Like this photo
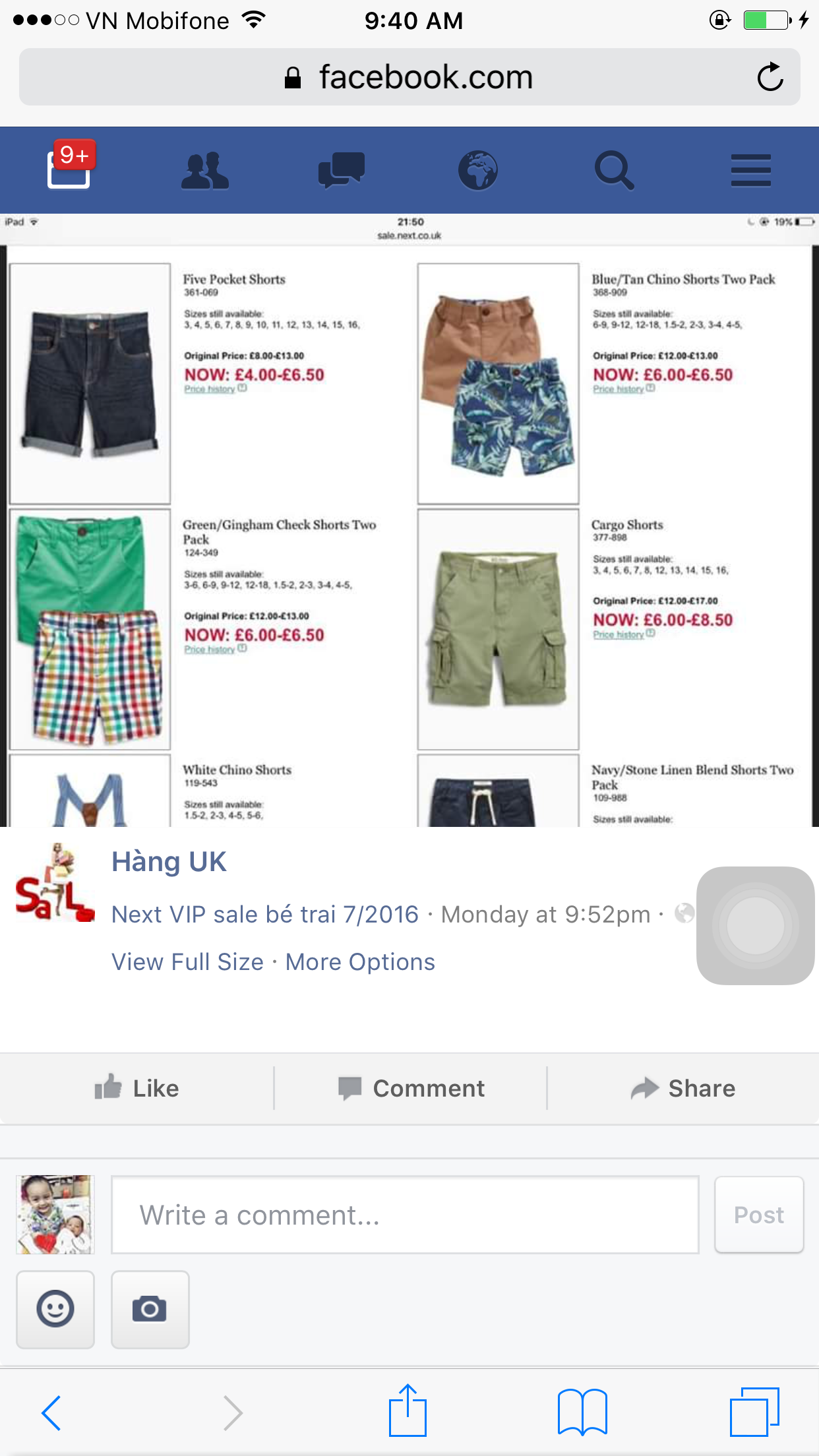819x1456 pixels. tap(136, 1088)
